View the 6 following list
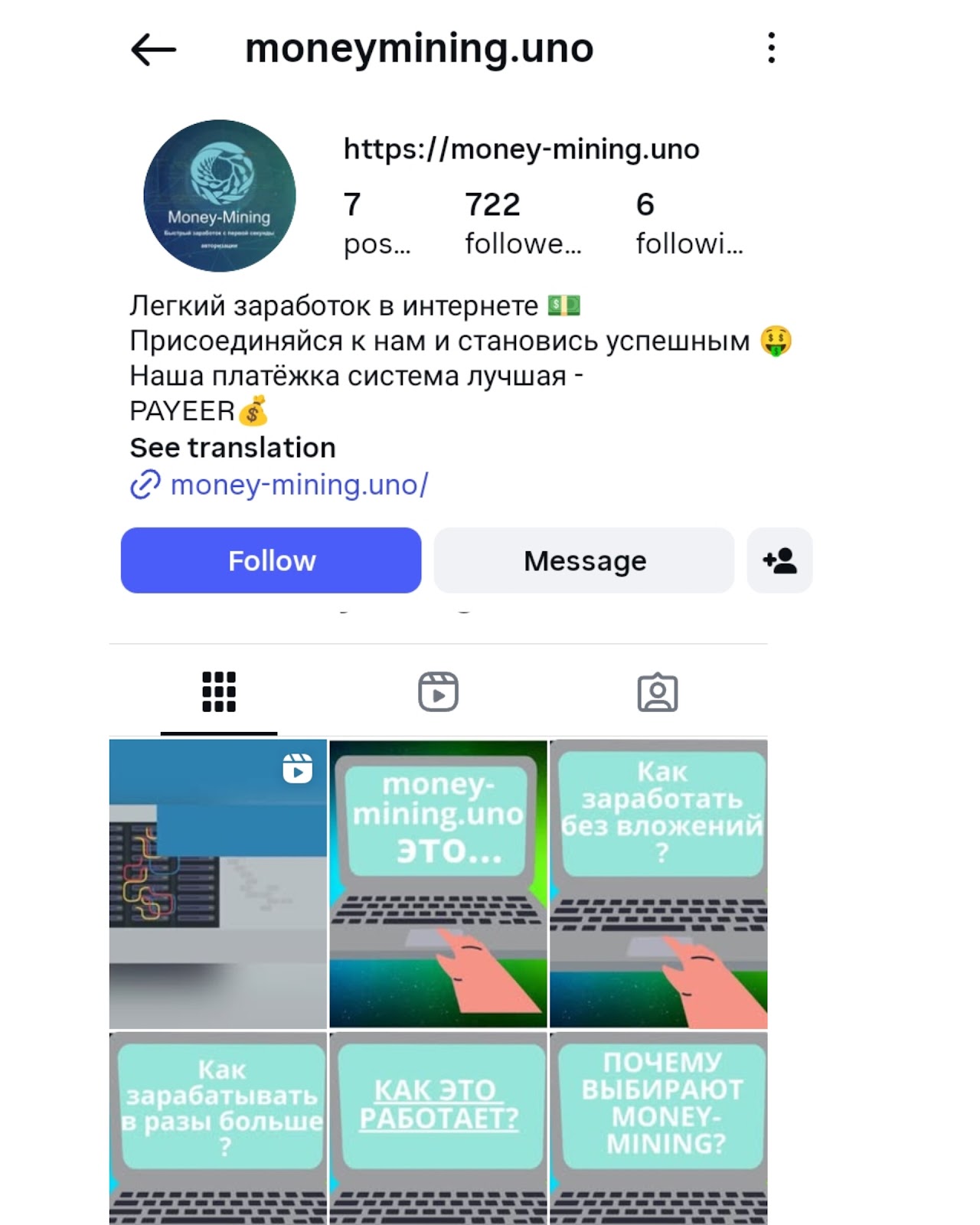This screenshot has height=1225, width=980. click(688, 222)
